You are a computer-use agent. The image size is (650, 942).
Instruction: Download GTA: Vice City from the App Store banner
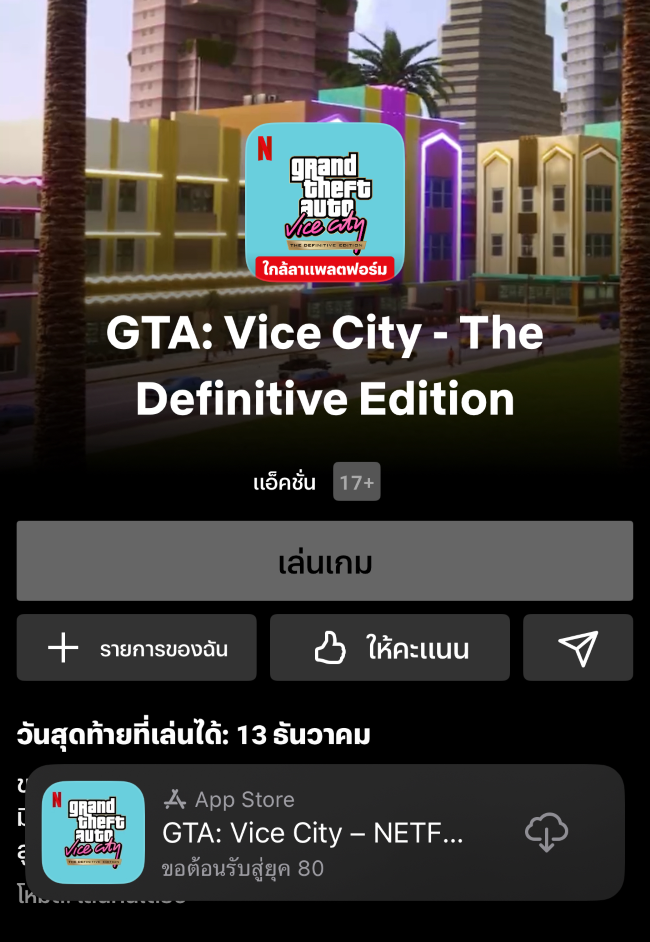546,832
